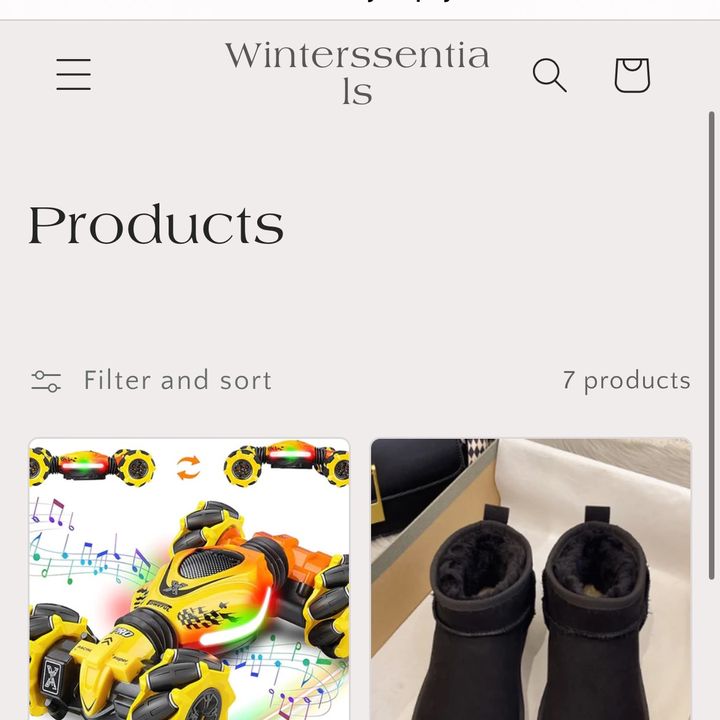This screenshot has width=720, height=720.
Task: Go to Winterssentials home page
Action: click(x=357, y=73)
